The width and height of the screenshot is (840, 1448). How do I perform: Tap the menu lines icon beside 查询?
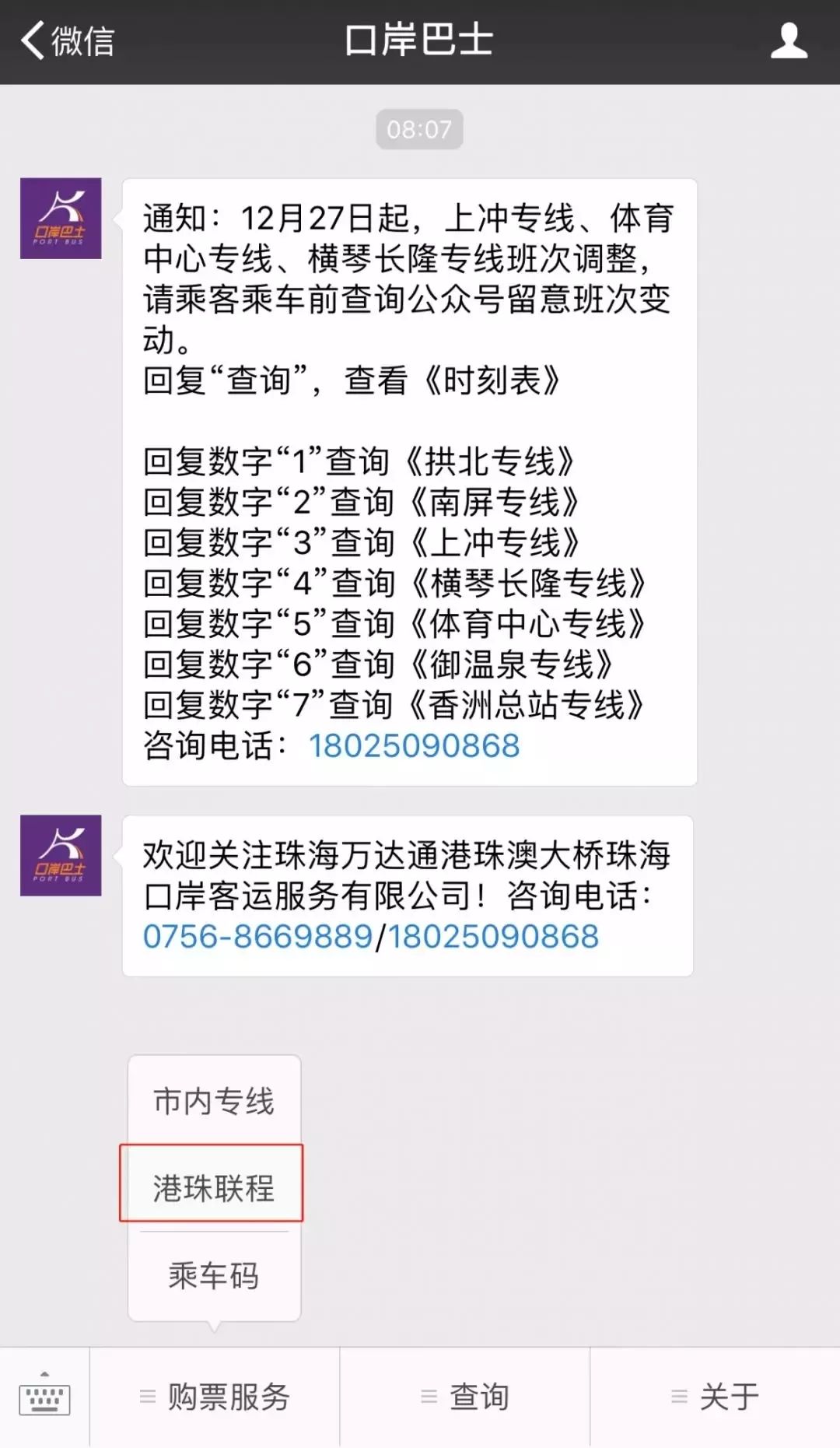coord(427,1397)
